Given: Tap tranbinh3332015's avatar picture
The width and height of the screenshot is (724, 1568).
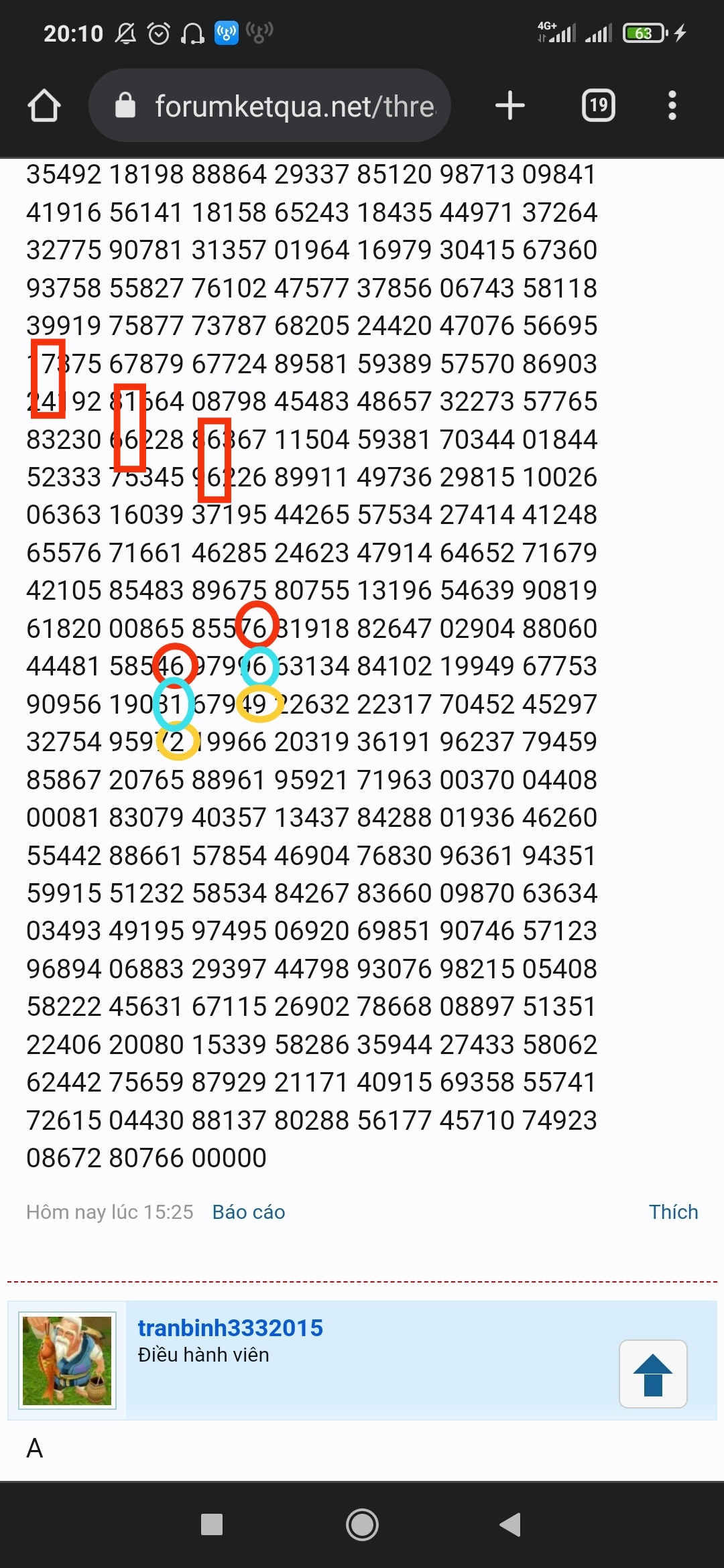Looking at the screenshot, I should click(x=67, y=1361).
